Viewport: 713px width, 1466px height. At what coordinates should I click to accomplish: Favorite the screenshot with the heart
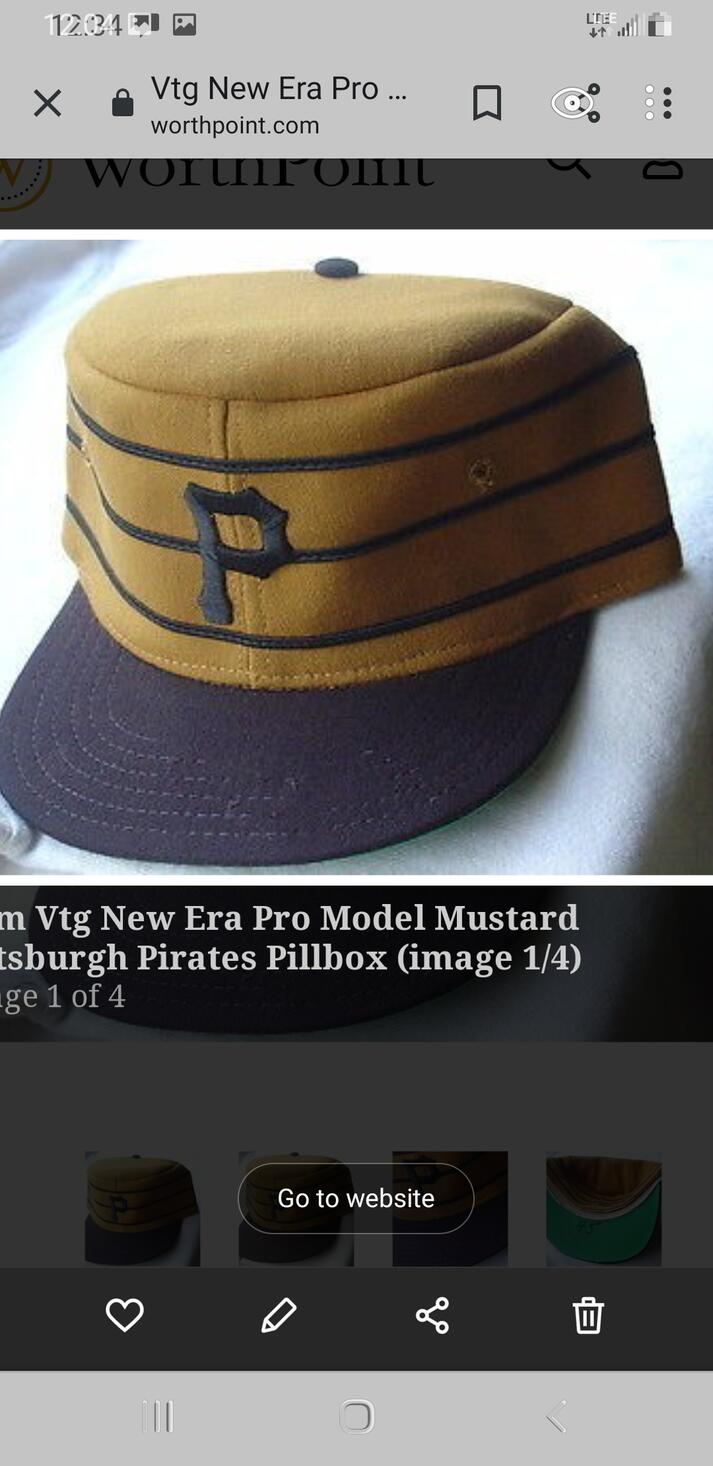tap(125, 1315)
